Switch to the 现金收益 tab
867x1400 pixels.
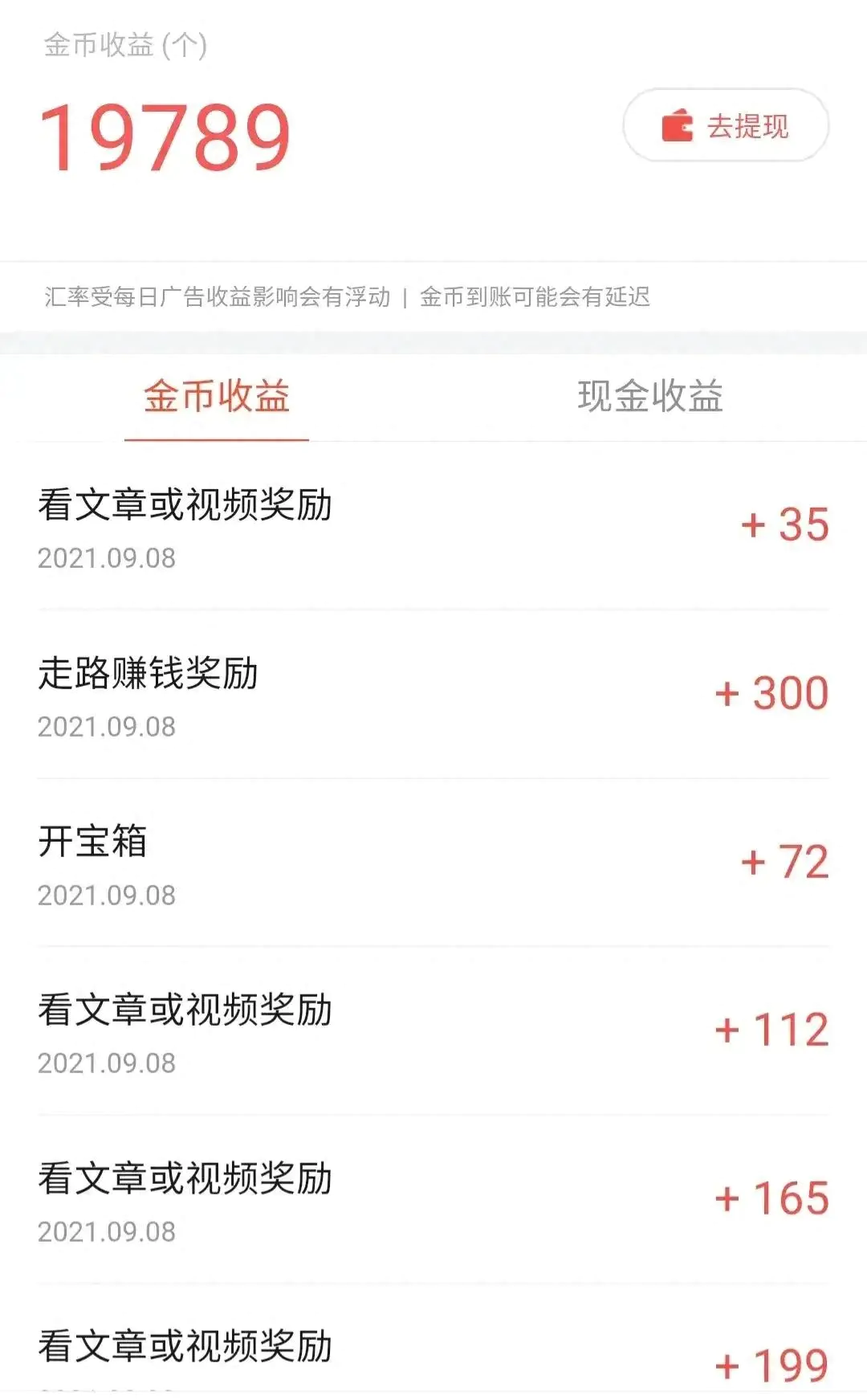coord(650,397)
